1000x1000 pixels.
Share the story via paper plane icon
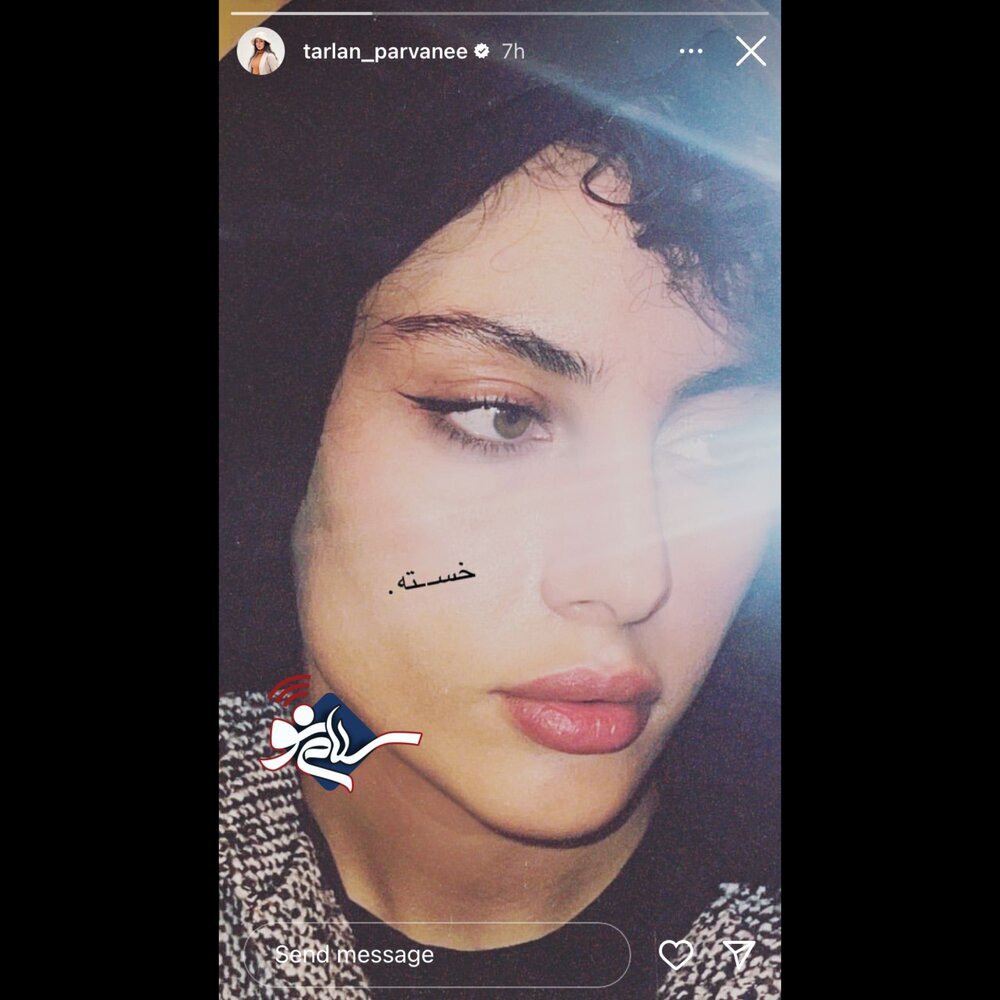[x=739, y=955]
